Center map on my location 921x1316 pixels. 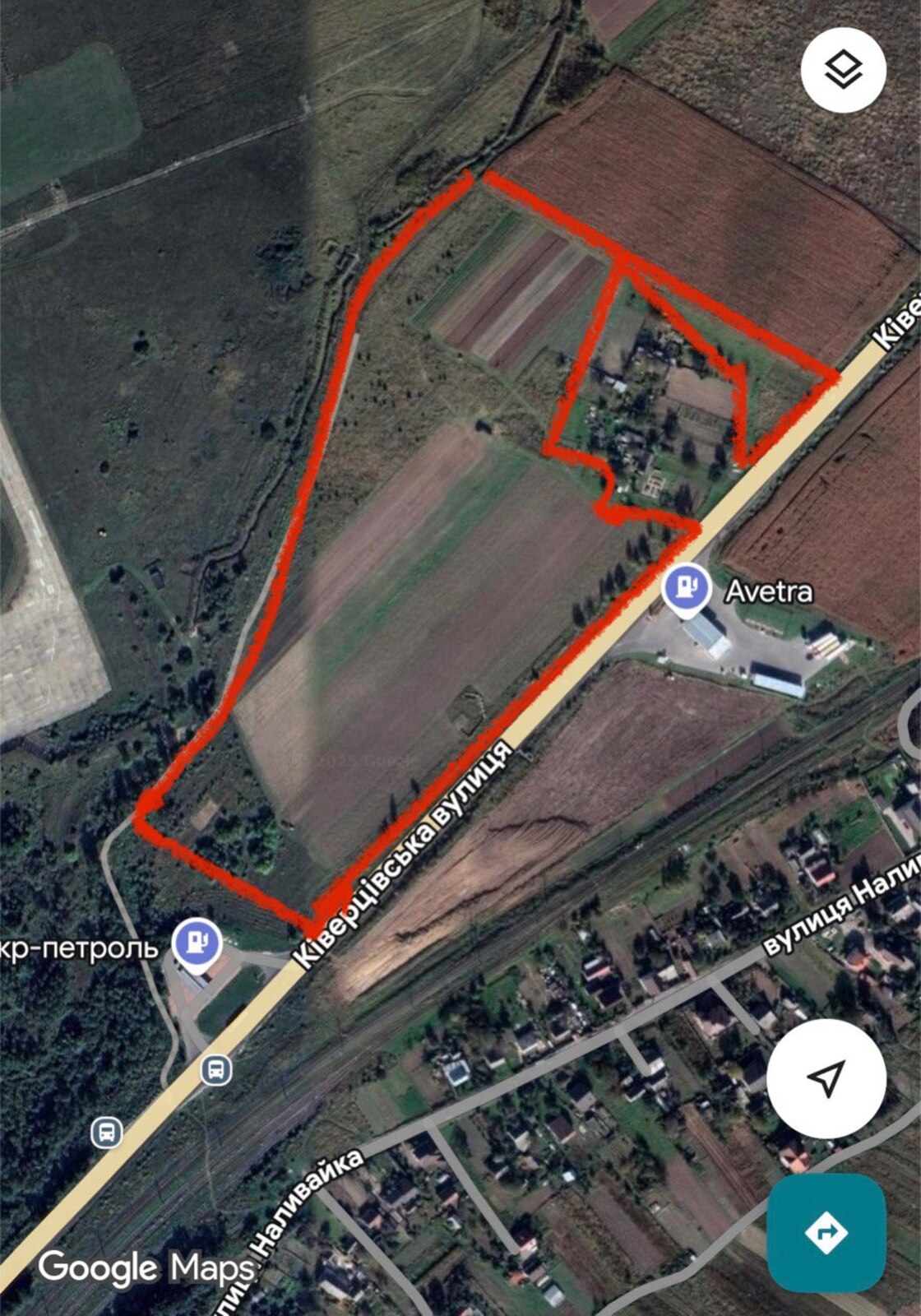coord(826,1078)
